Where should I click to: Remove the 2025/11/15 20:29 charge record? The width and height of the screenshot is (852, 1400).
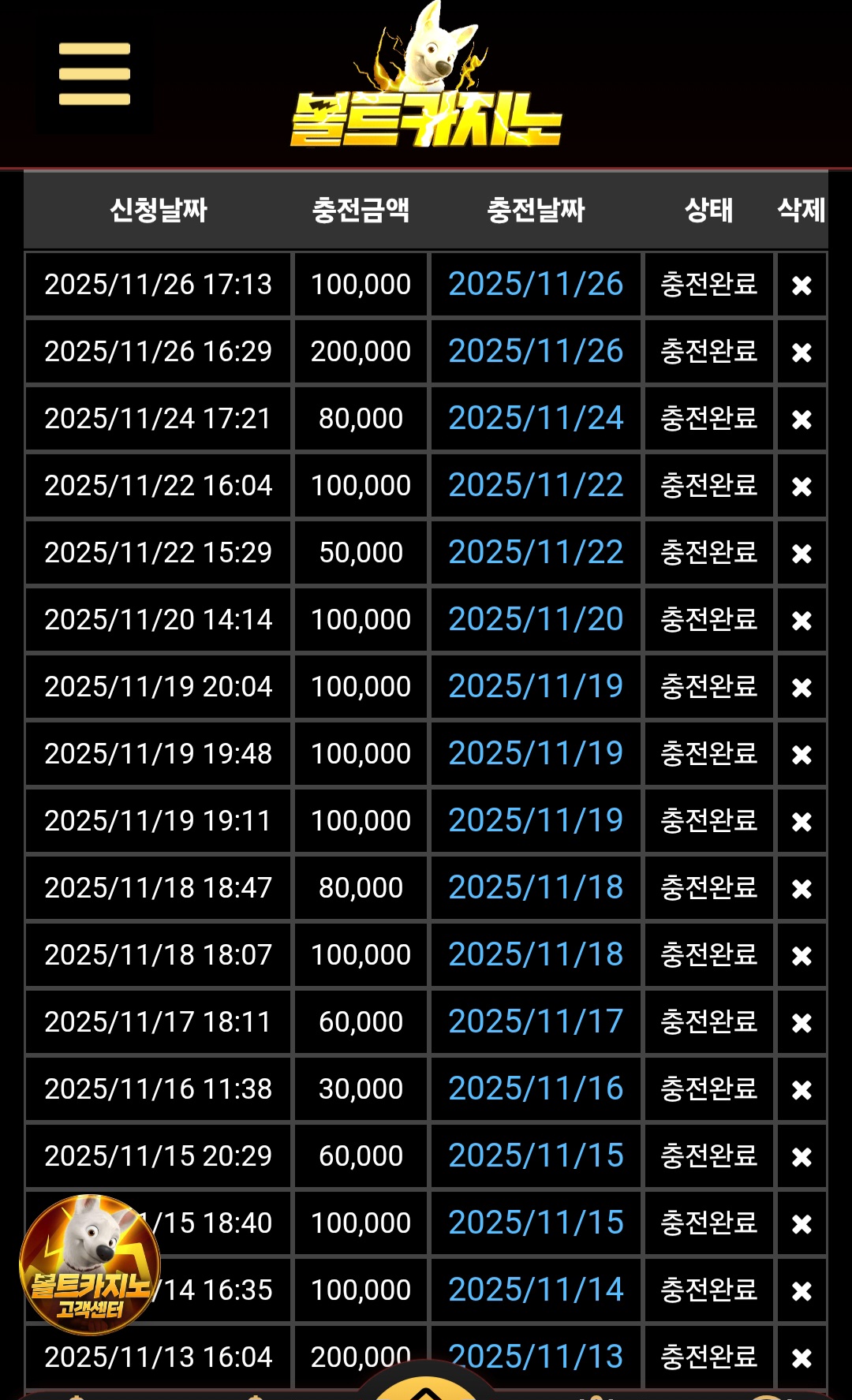click(x=802, y=1156)
